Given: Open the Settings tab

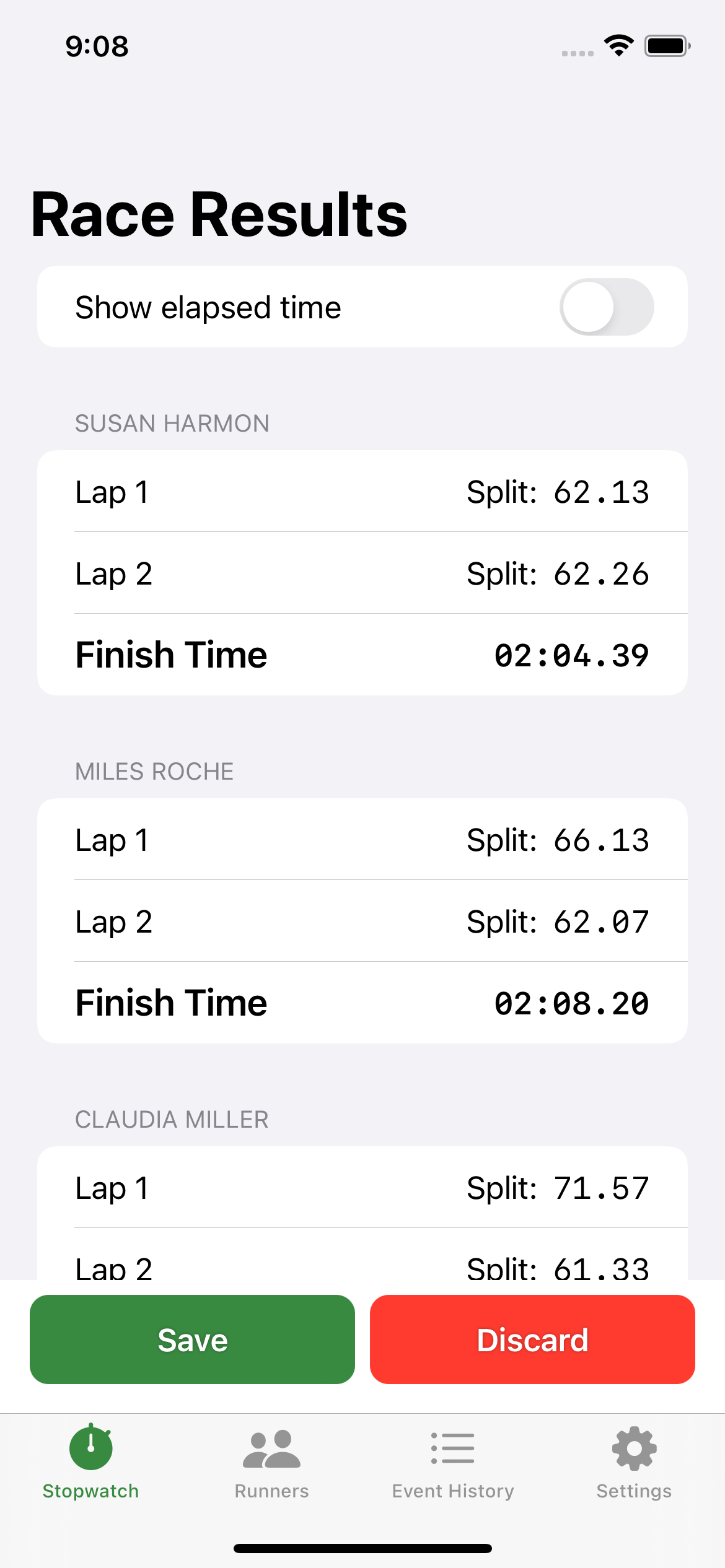Looking at the screenshot, I should (x=634, y=1463).
